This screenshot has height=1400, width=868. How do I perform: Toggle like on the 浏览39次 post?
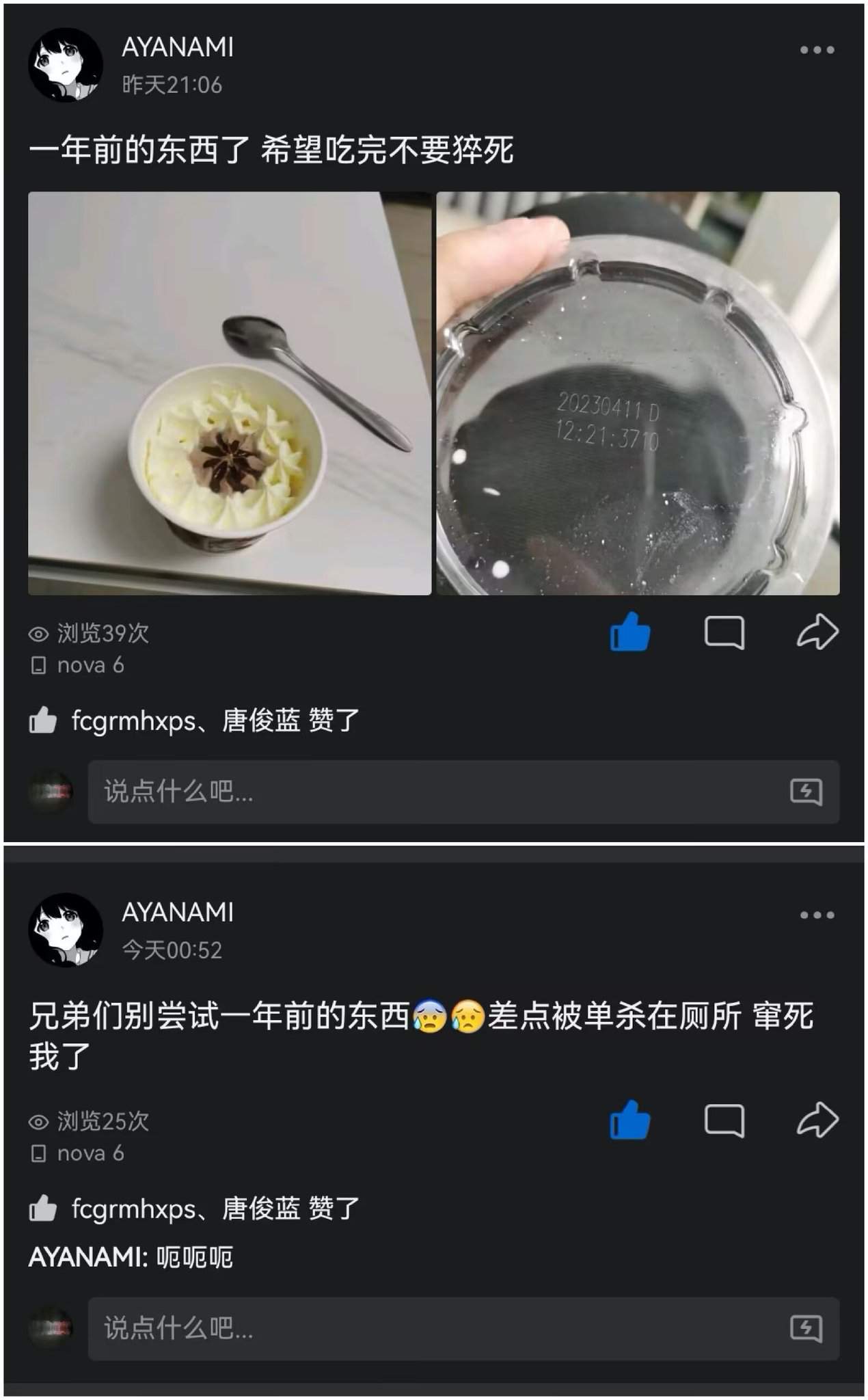point(629,632)
